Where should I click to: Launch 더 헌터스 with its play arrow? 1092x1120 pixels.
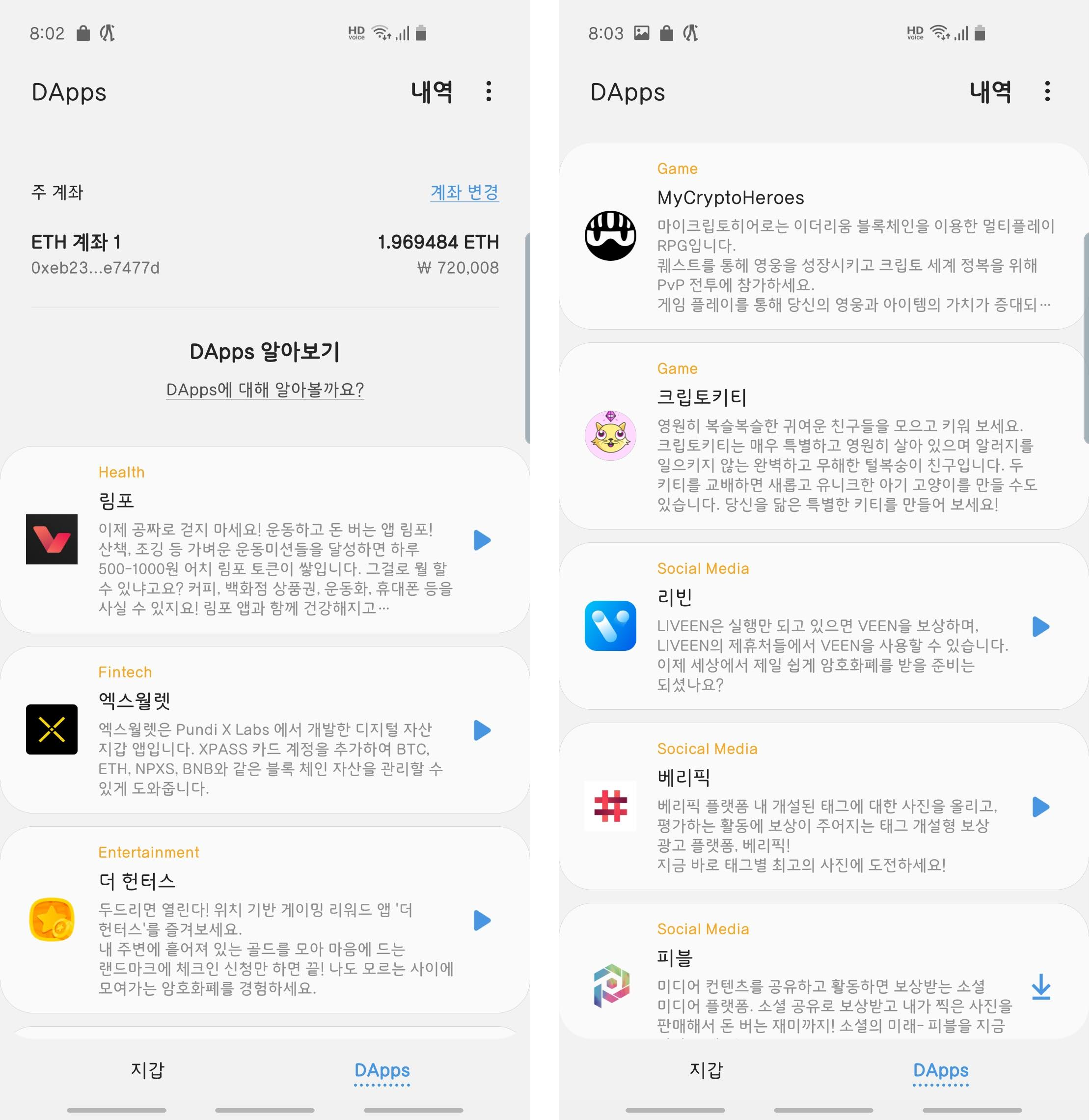[482, 921]
